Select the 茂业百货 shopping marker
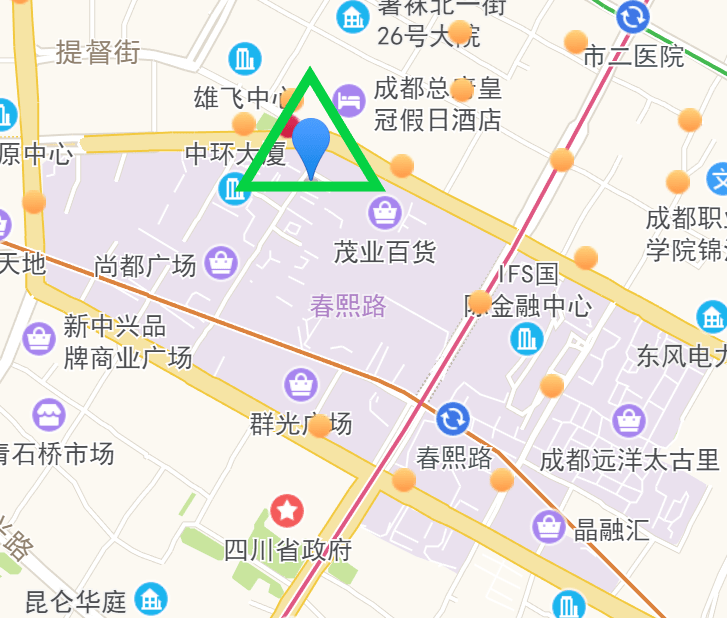 tap(384, 212)
